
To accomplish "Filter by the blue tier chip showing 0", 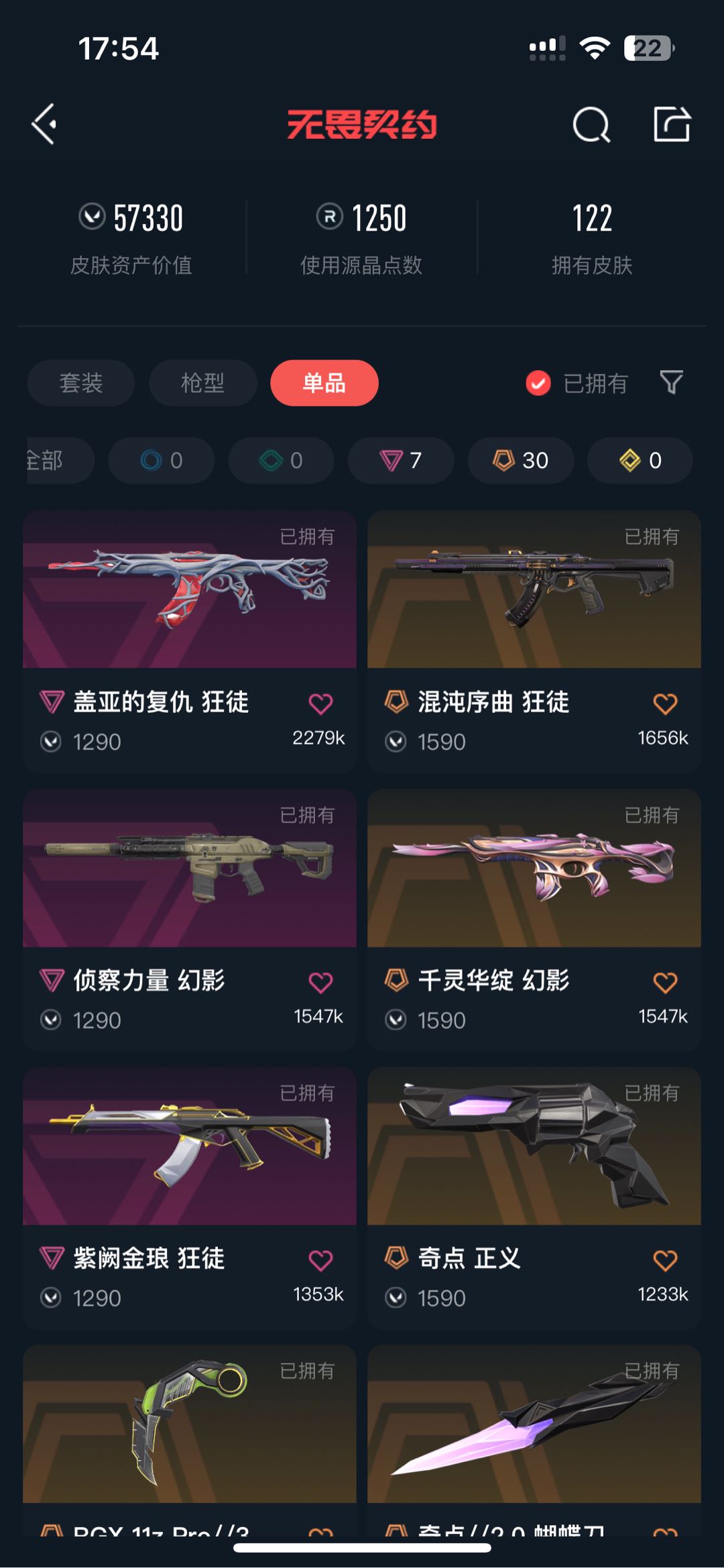I will (161, 460).
